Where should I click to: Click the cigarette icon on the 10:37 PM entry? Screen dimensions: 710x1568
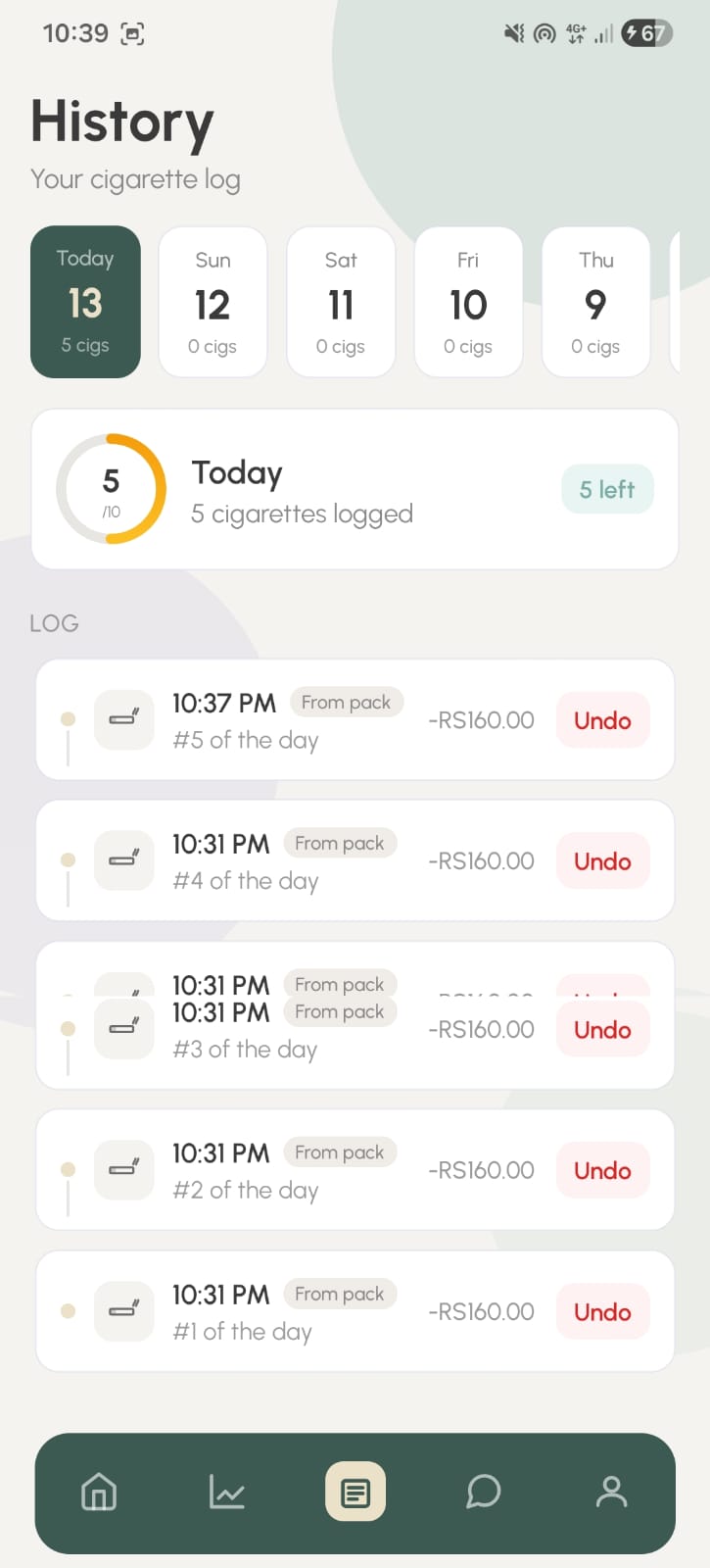(123, 720)
